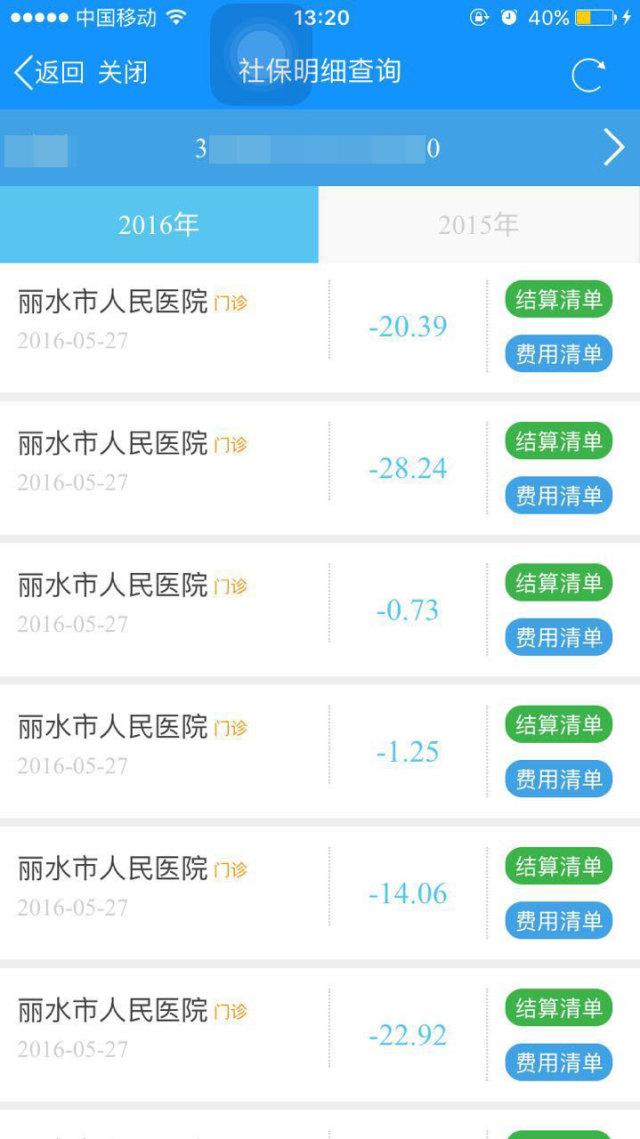Show 费用清单 for the -1.25 record

coord(559,779)
